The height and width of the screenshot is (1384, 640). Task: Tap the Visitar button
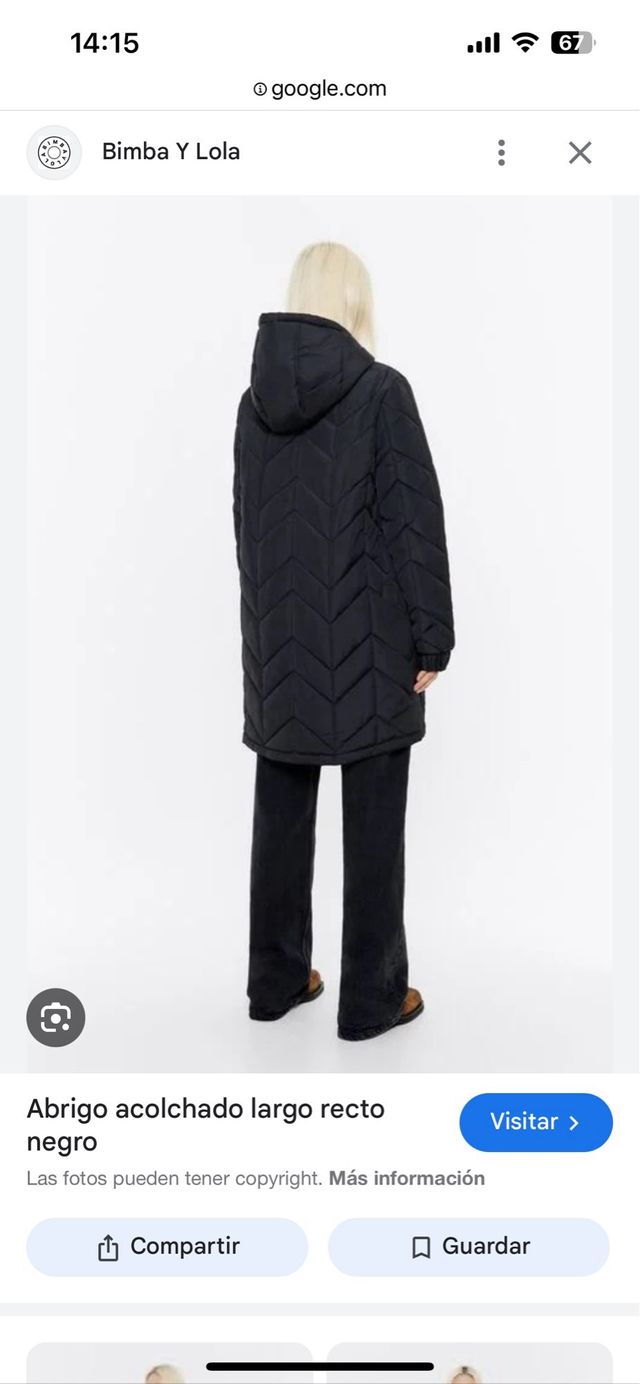coord(536,1122)
